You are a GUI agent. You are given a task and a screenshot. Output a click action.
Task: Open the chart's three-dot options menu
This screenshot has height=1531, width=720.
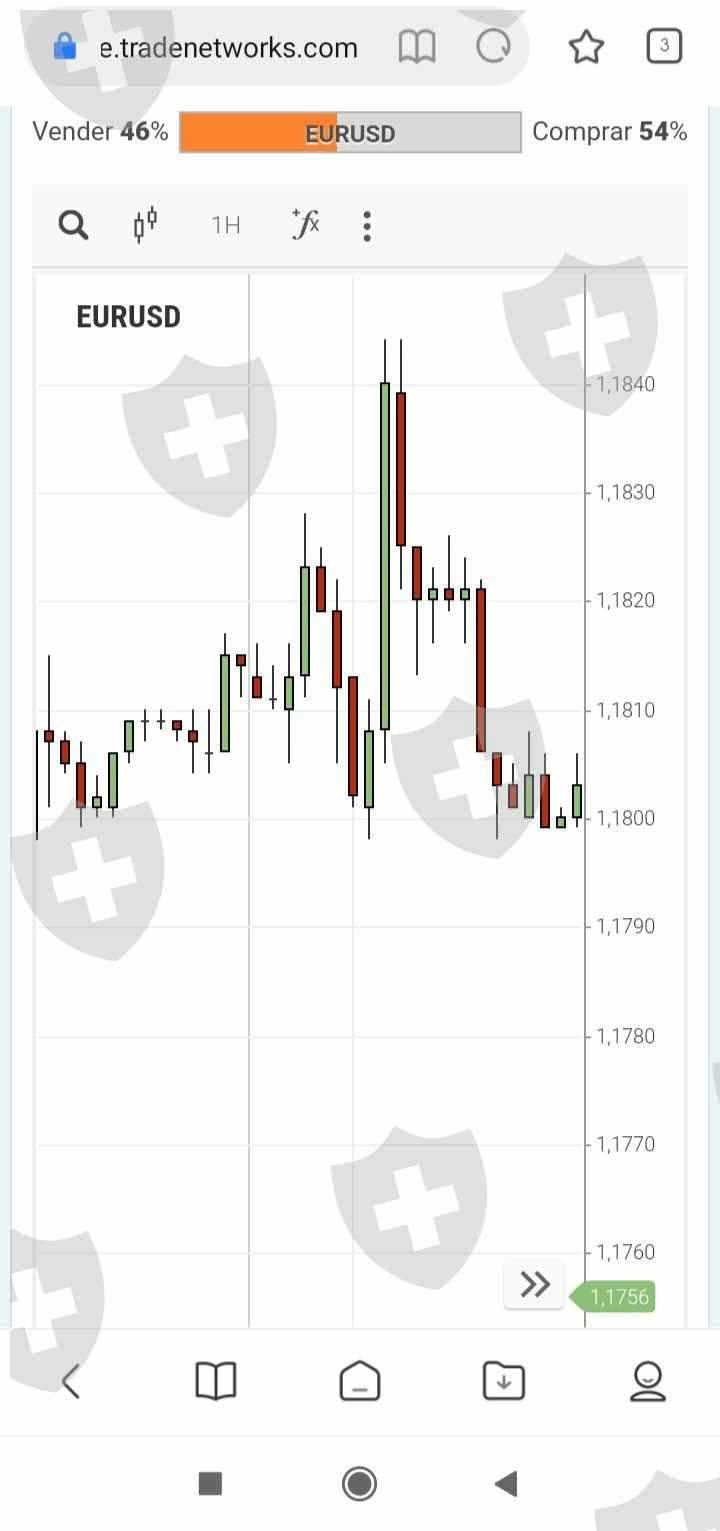coord(367,226)
